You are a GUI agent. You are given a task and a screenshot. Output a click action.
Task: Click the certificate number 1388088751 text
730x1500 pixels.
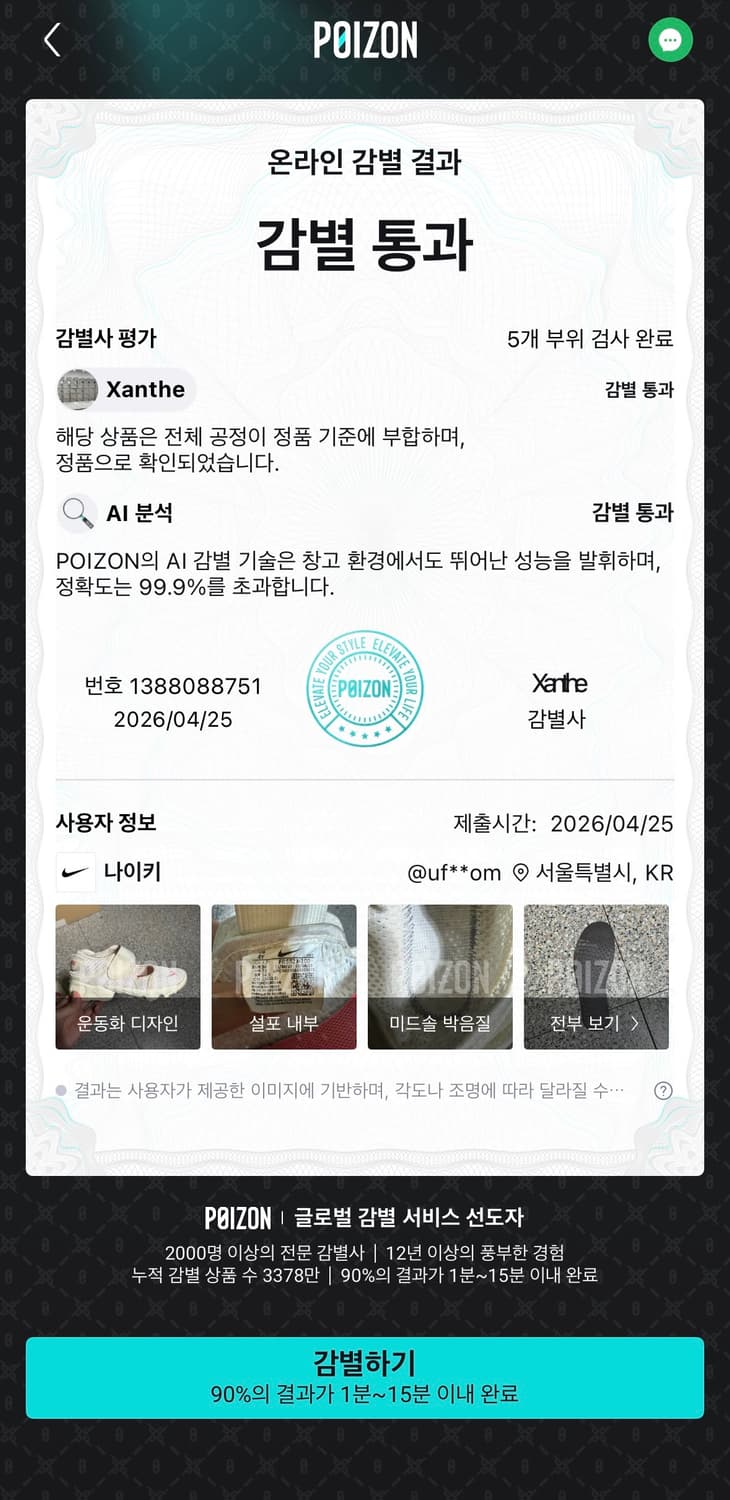(x=173, y=687)
